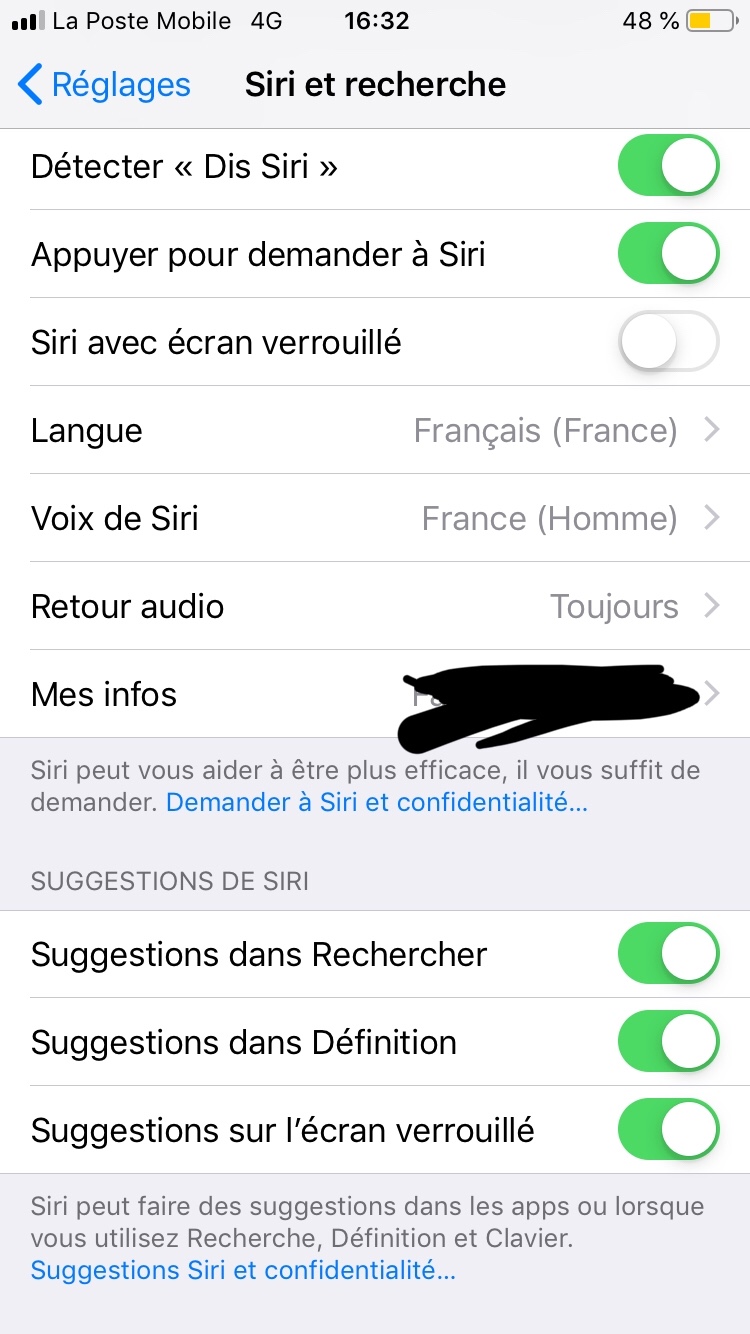
Task: Open the Mes infos row
Action: (375, 694)
